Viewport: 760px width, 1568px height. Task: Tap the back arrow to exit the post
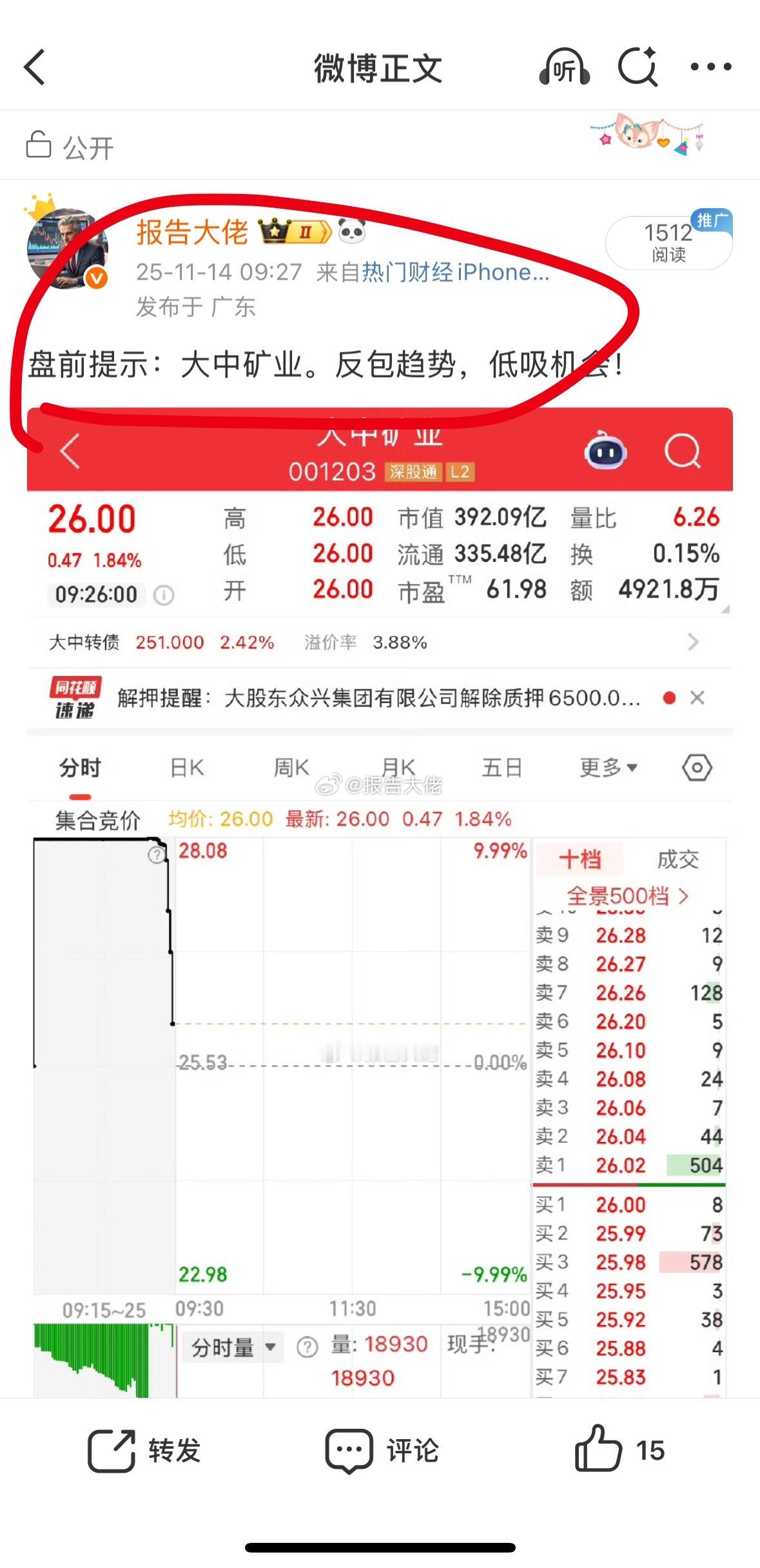[35, 66]
